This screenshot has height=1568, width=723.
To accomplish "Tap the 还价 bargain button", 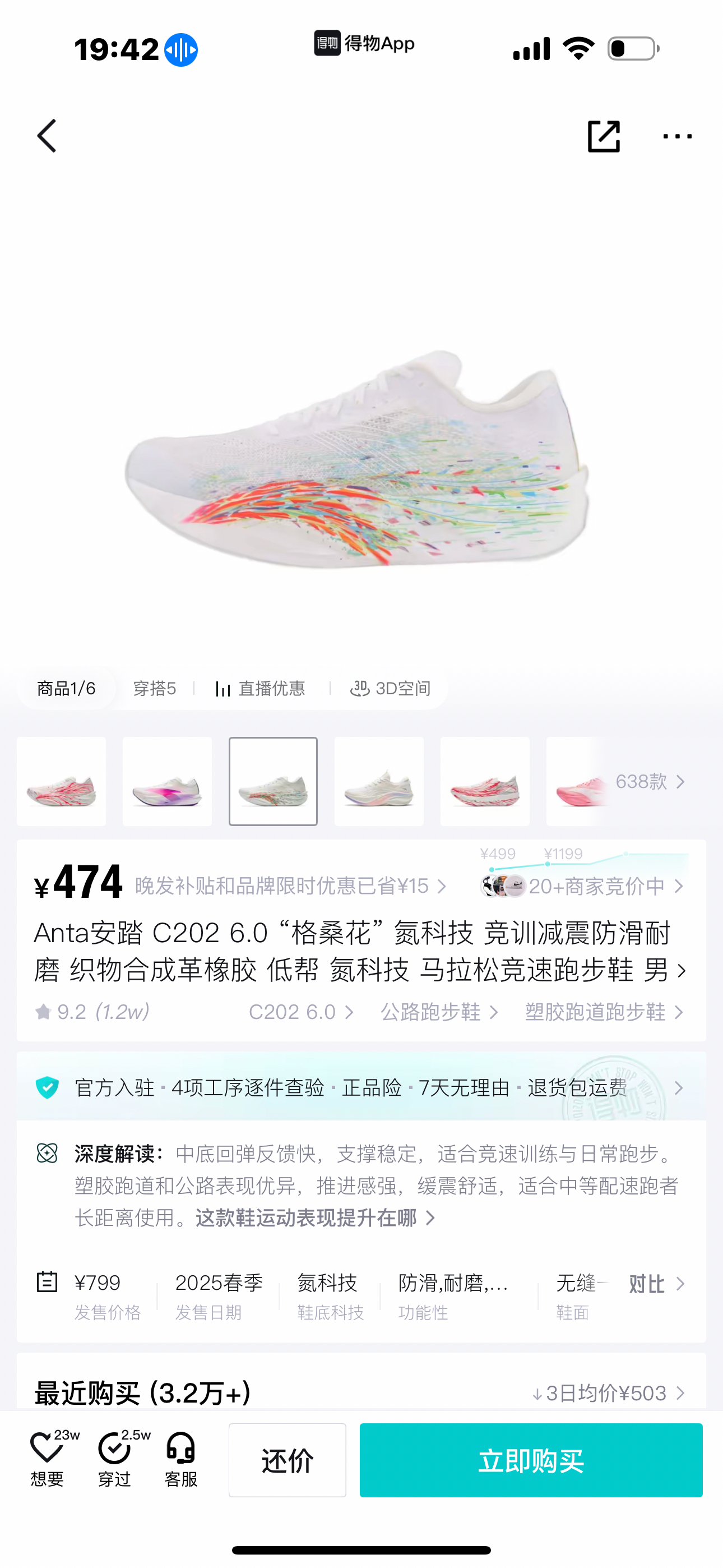I will click(x=288, y=1460).
